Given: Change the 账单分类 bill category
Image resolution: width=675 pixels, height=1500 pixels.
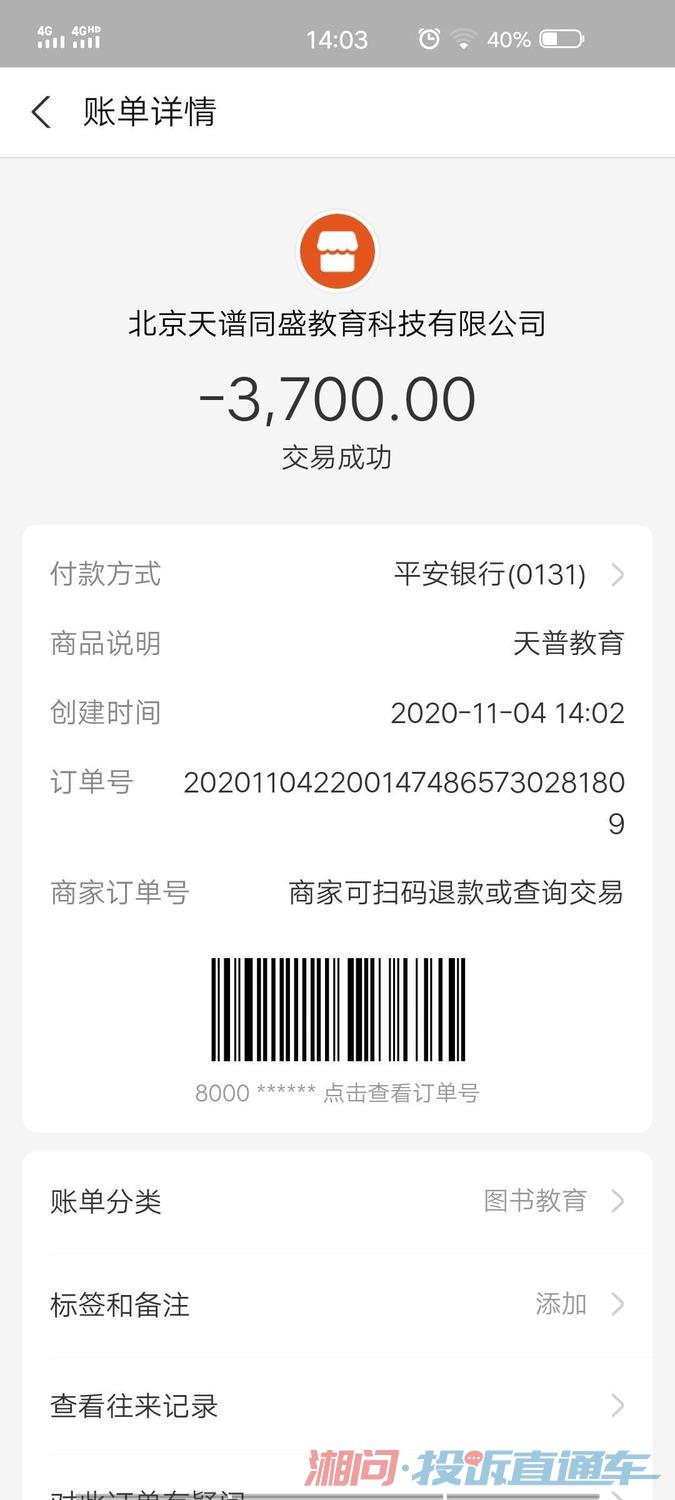Looking at the screenshot, I should 337,1201.
